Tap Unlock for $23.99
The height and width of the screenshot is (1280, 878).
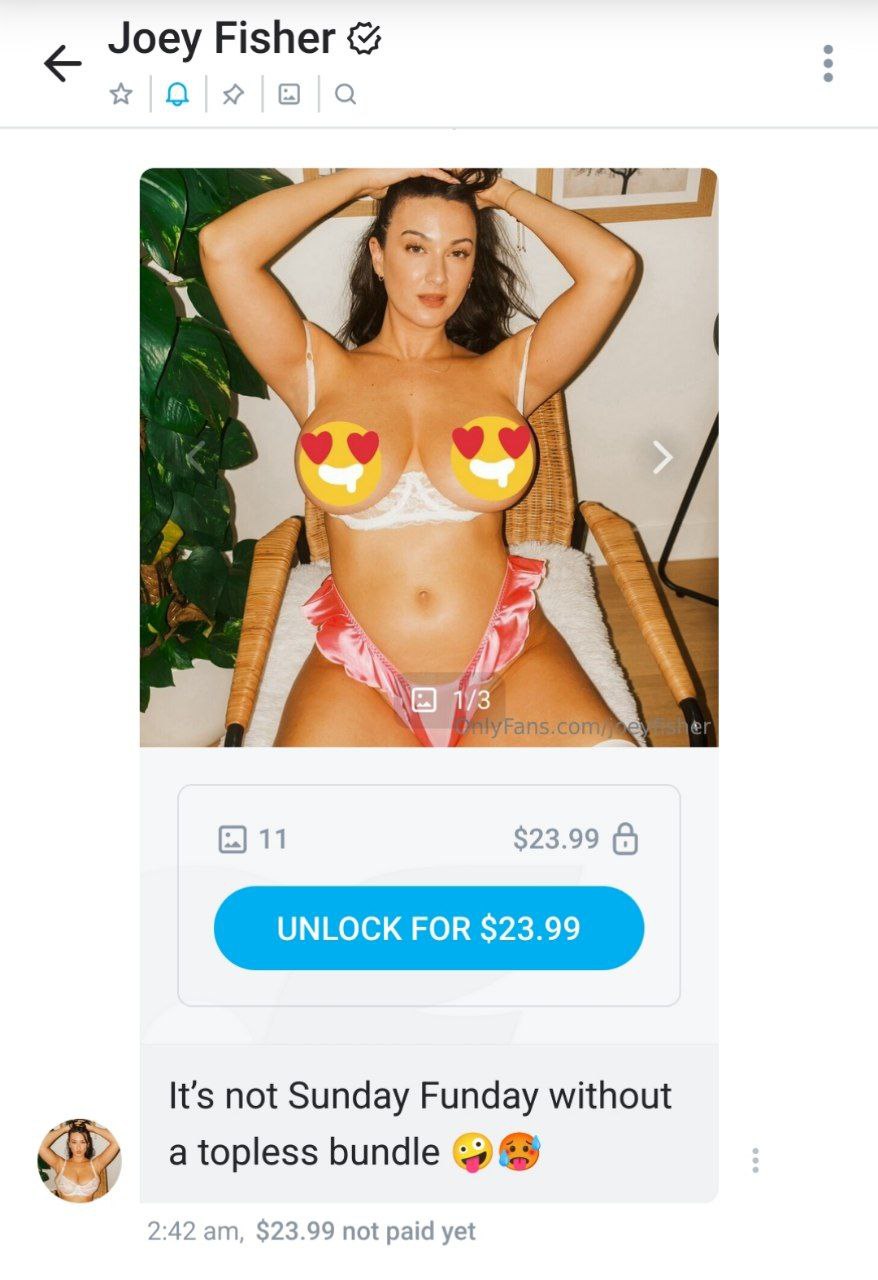(x=428, y=928)
